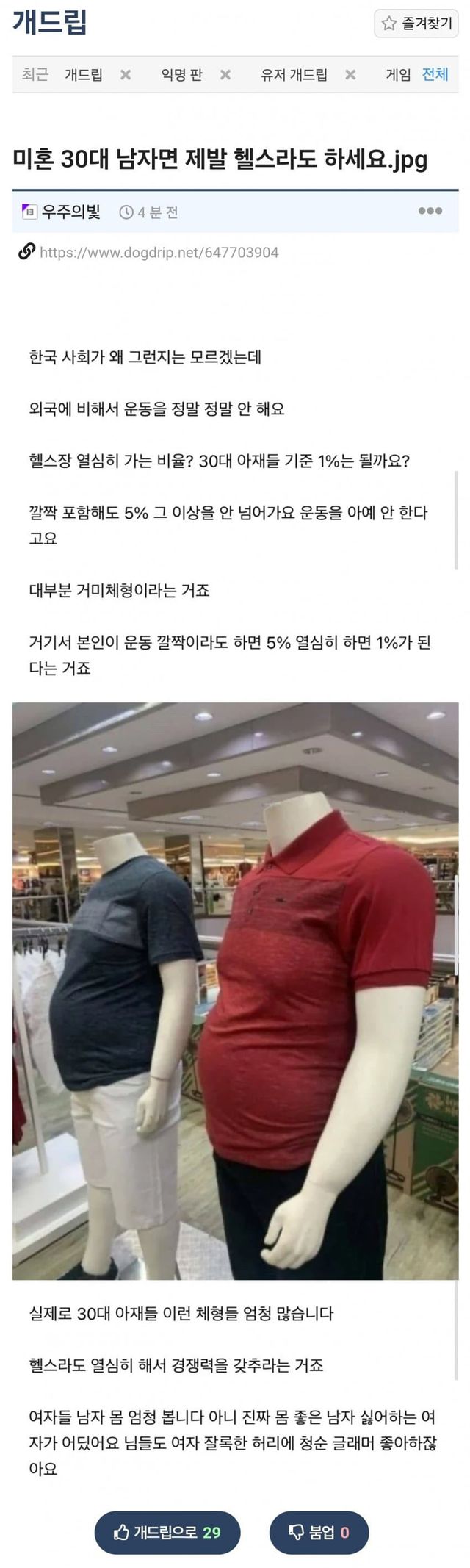Switch to the 익명 판 board
This screenshot has height=1568, width=470.
(181, 75)
